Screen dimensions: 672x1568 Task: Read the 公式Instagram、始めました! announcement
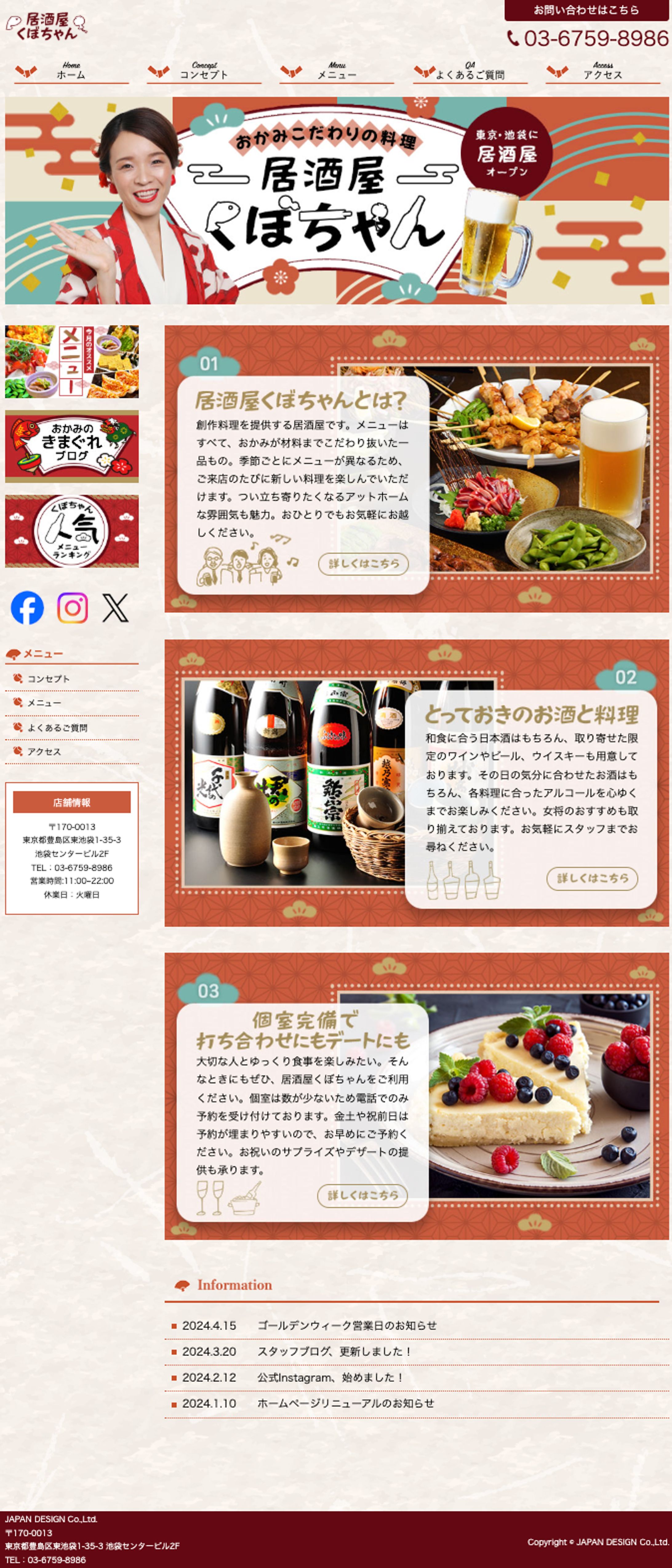click(330, 1377)
